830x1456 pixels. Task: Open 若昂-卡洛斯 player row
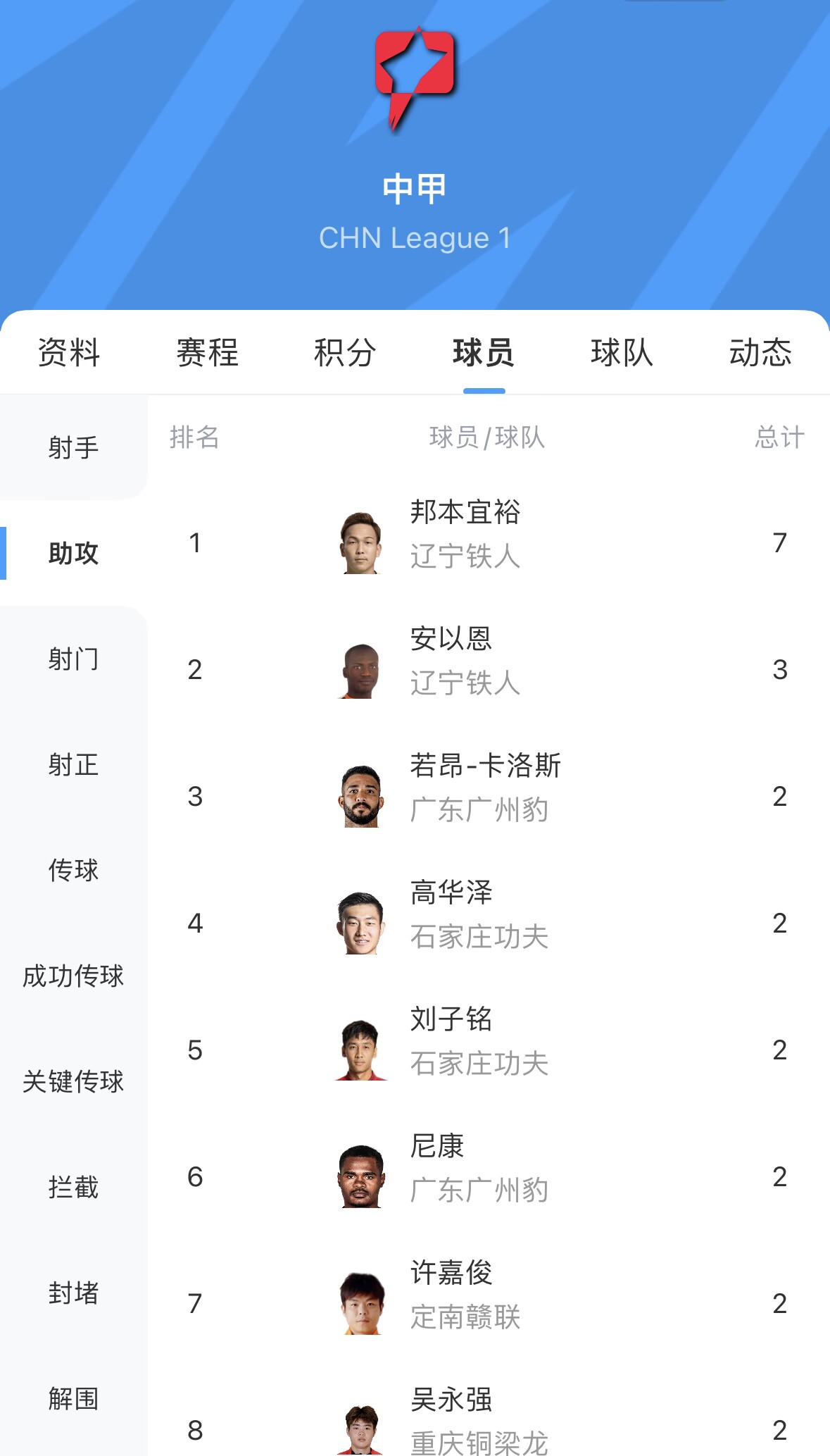coord(484,796)
